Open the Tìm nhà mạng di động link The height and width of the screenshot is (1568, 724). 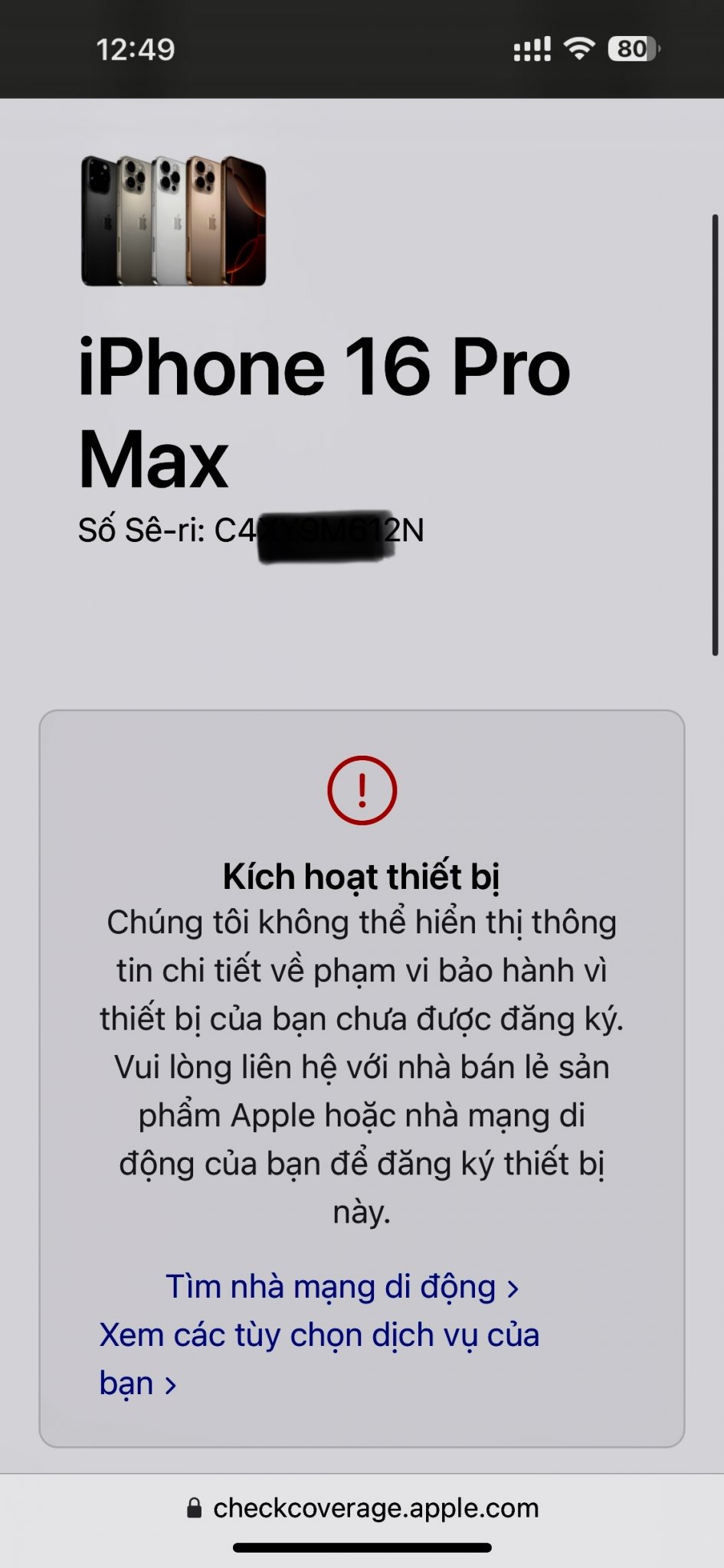(x=342, y=1287)
